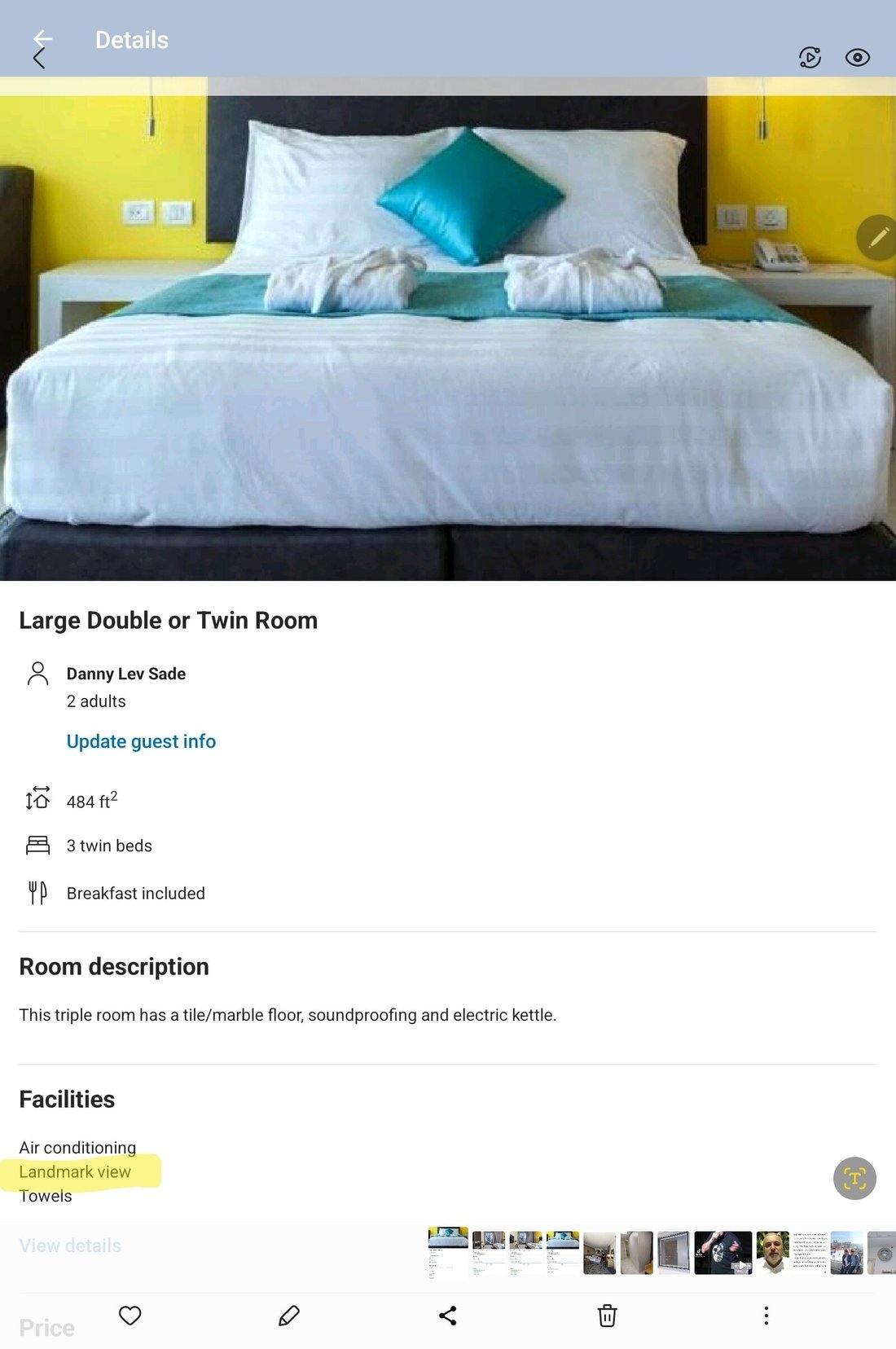
Task: Tap the extract text button
Action: tap(854, 1178)
